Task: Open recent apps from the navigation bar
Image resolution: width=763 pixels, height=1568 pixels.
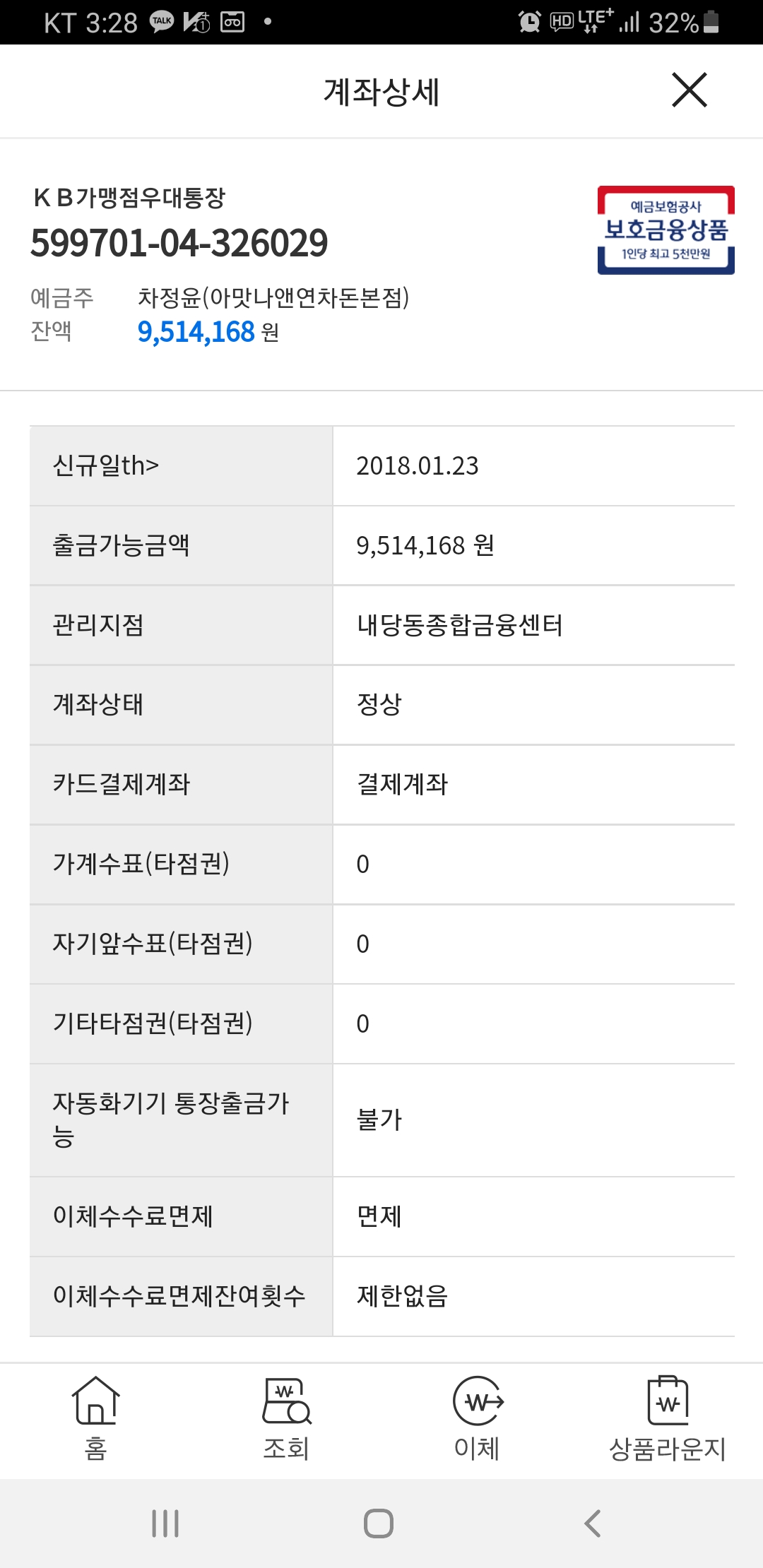Action: coord(165,1524)
